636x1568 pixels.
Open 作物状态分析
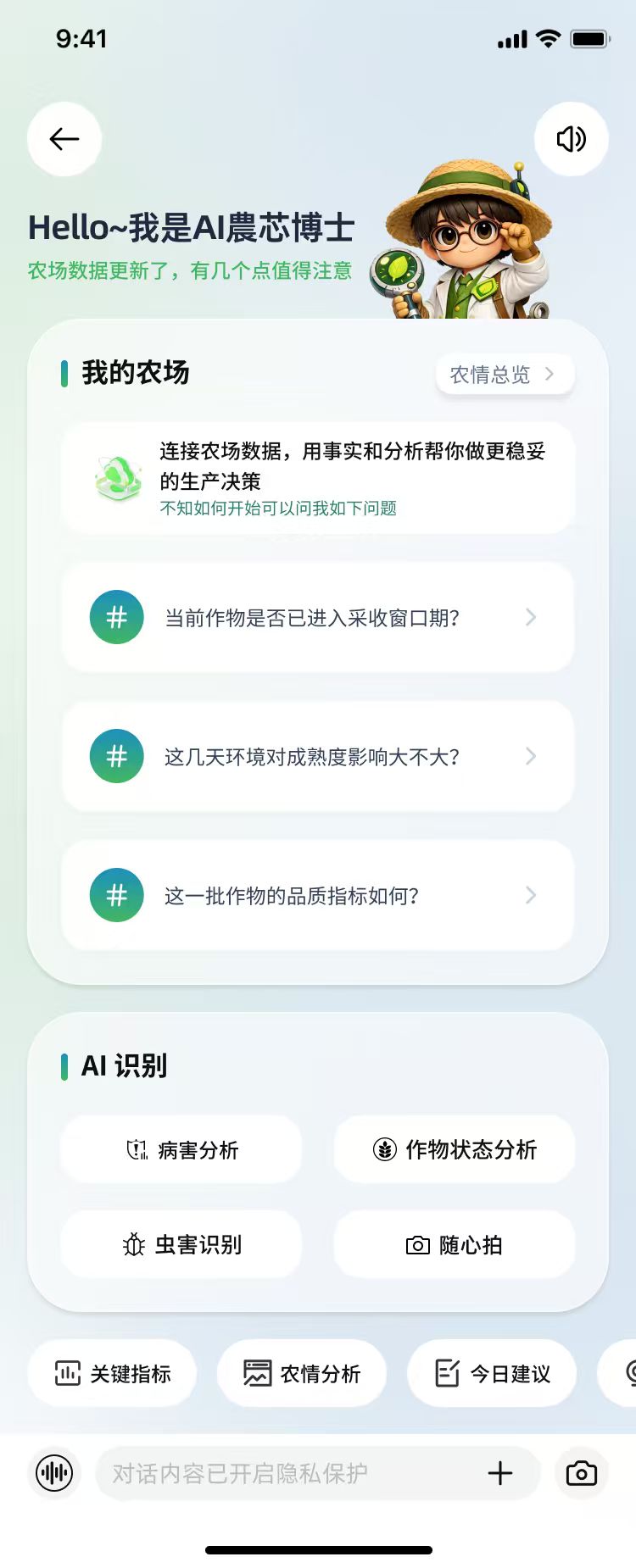tap(455, 1150)
